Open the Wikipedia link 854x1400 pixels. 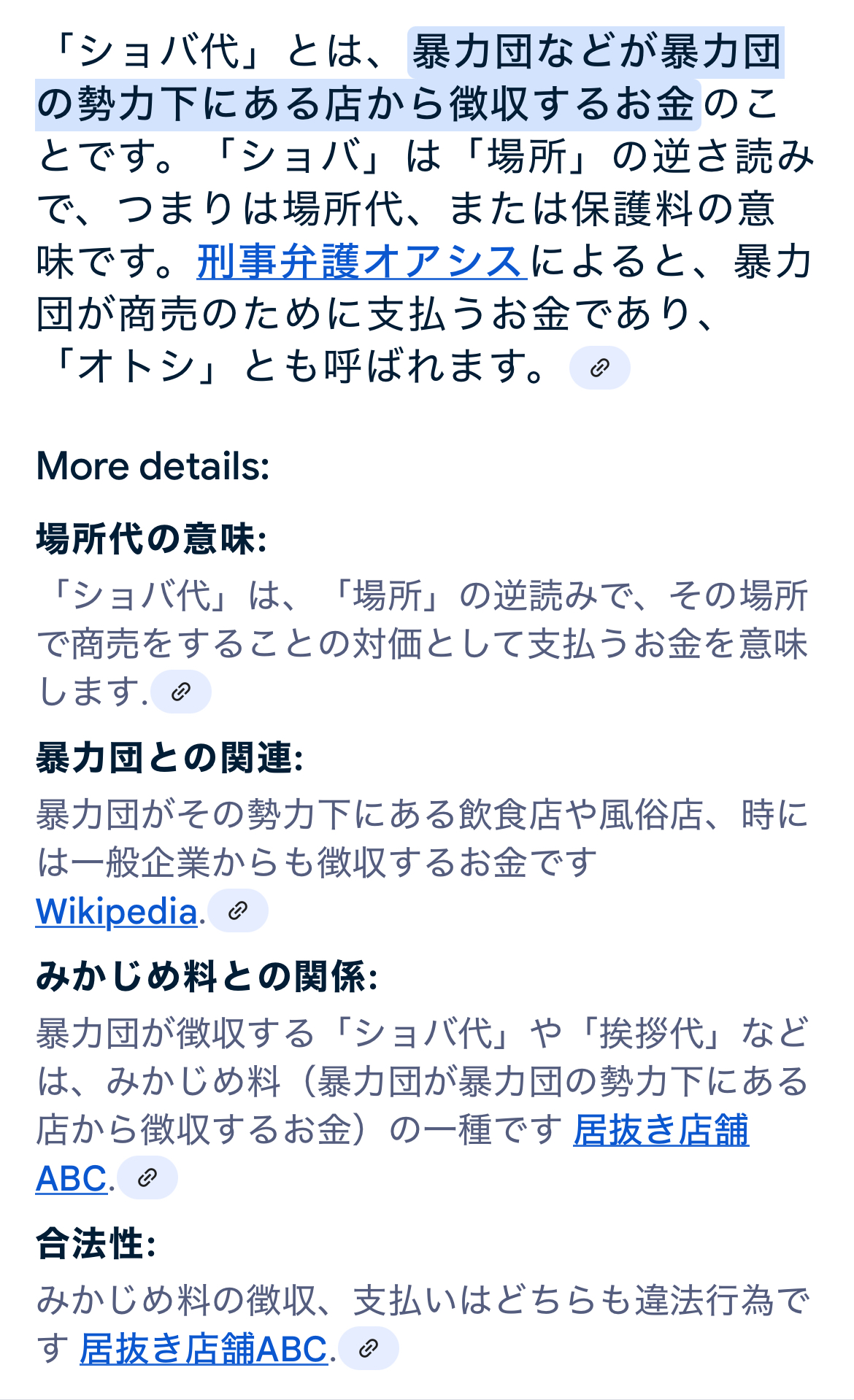117,911
